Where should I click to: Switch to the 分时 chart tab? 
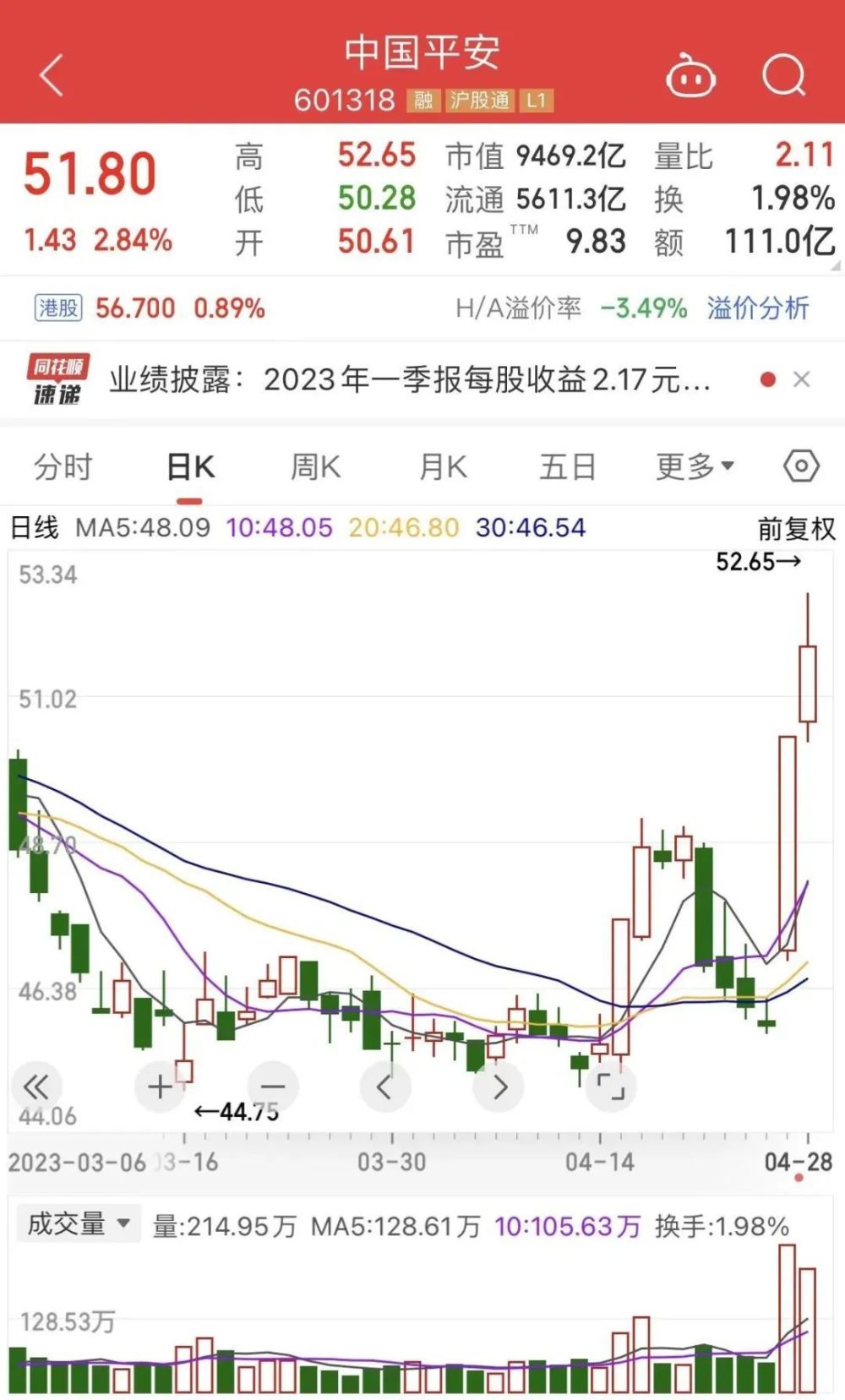pos(63,466)
